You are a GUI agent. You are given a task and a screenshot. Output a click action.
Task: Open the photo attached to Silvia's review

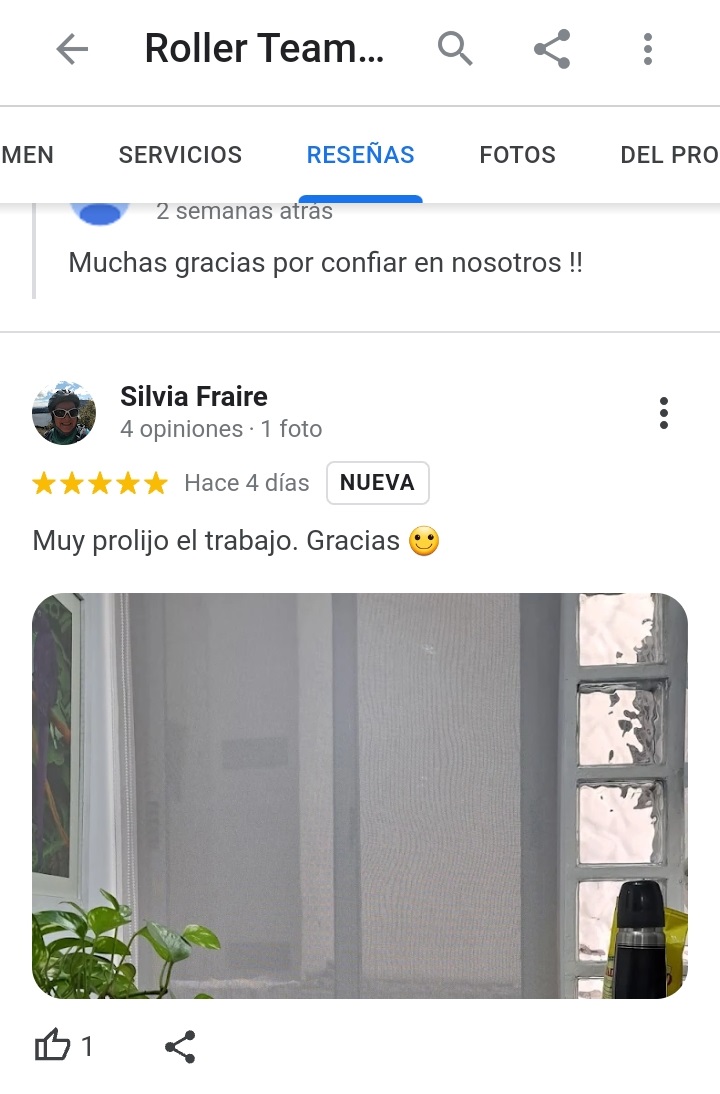point(360,795)
